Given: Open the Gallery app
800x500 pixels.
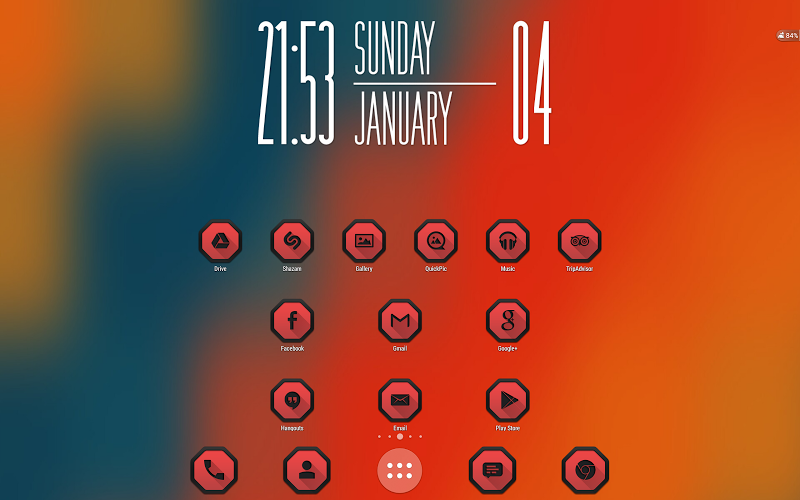Looking at the screenshot, I should coord(364,241).
